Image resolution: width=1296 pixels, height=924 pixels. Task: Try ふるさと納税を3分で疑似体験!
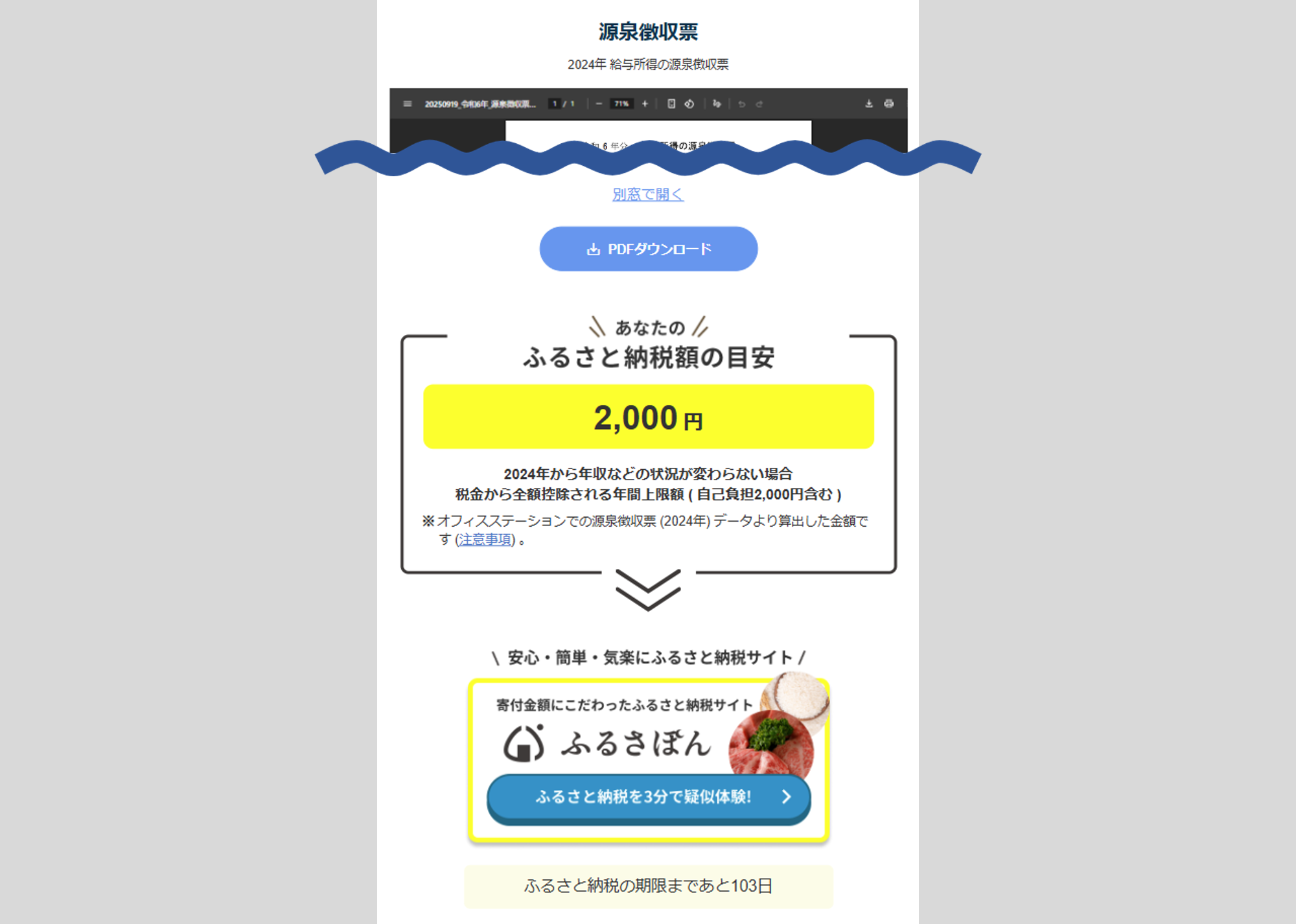coord(648,797)
